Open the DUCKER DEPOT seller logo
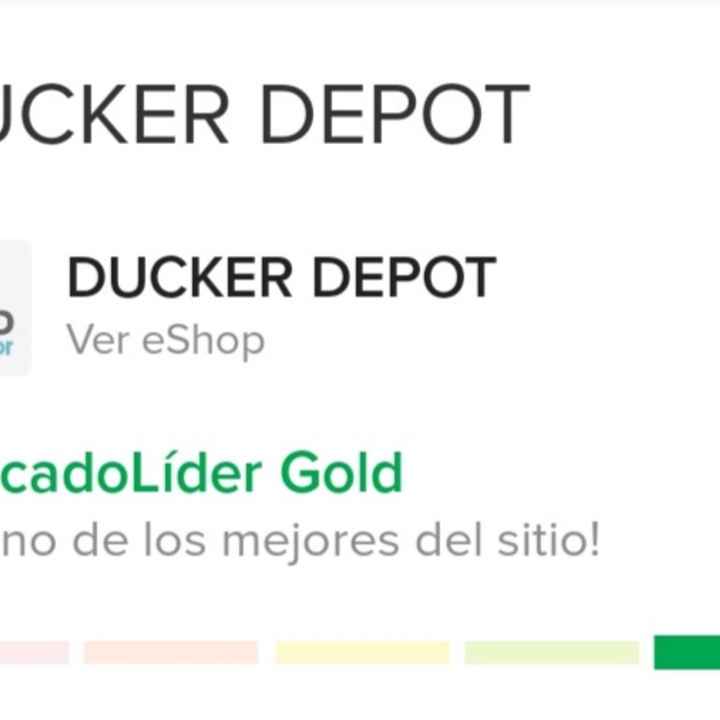 [x=12, y=309]
